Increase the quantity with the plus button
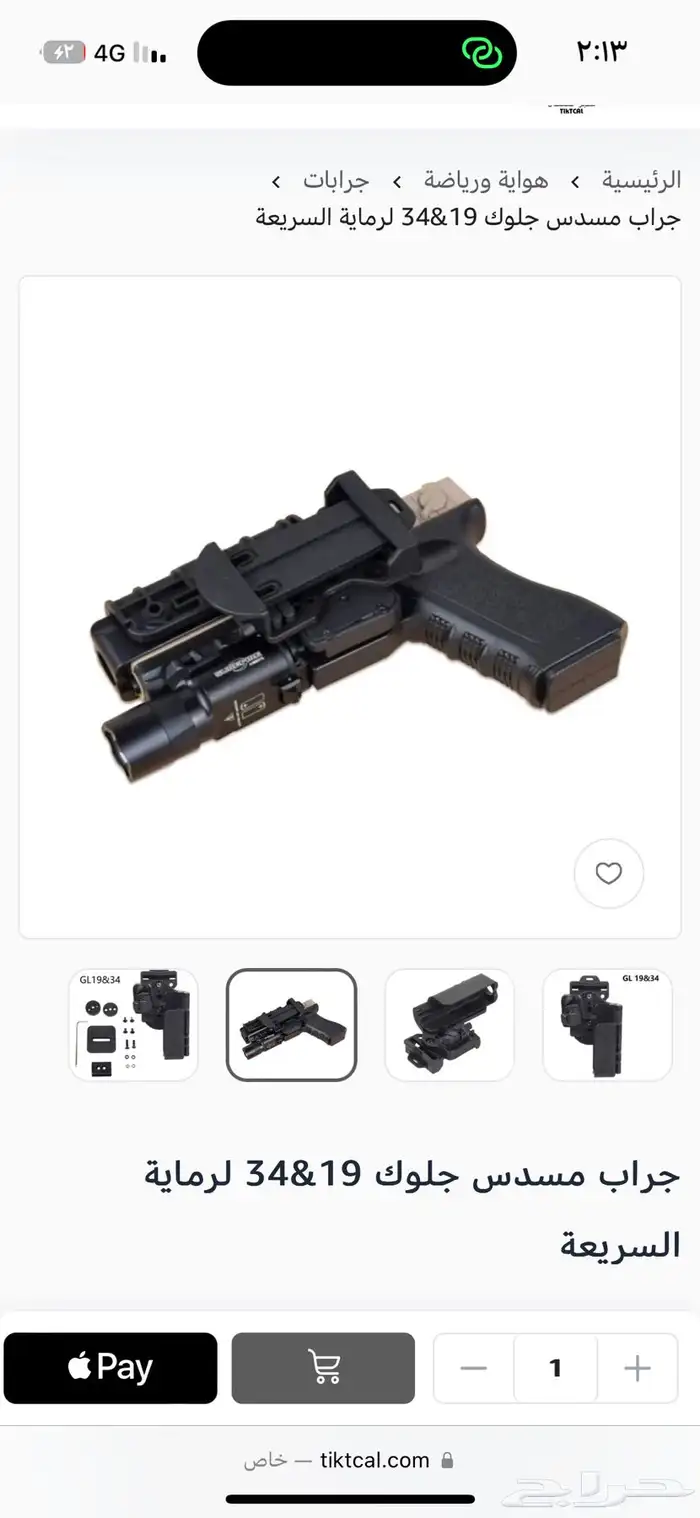Viewport: 700px width, 1518px height. [637, 1368]
